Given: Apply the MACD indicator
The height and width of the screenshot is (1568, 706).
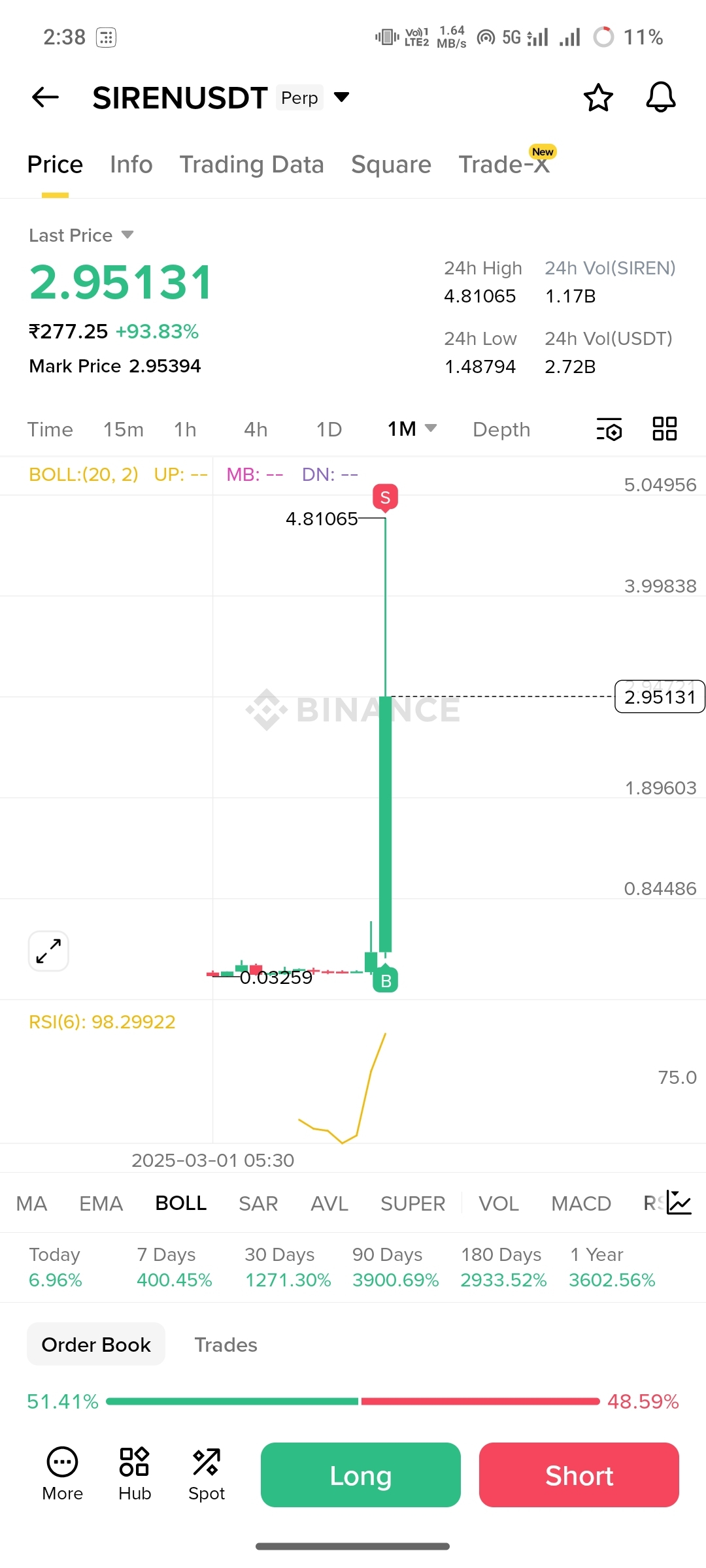Looking at the screenshot, I should [x=580, y=1203].
